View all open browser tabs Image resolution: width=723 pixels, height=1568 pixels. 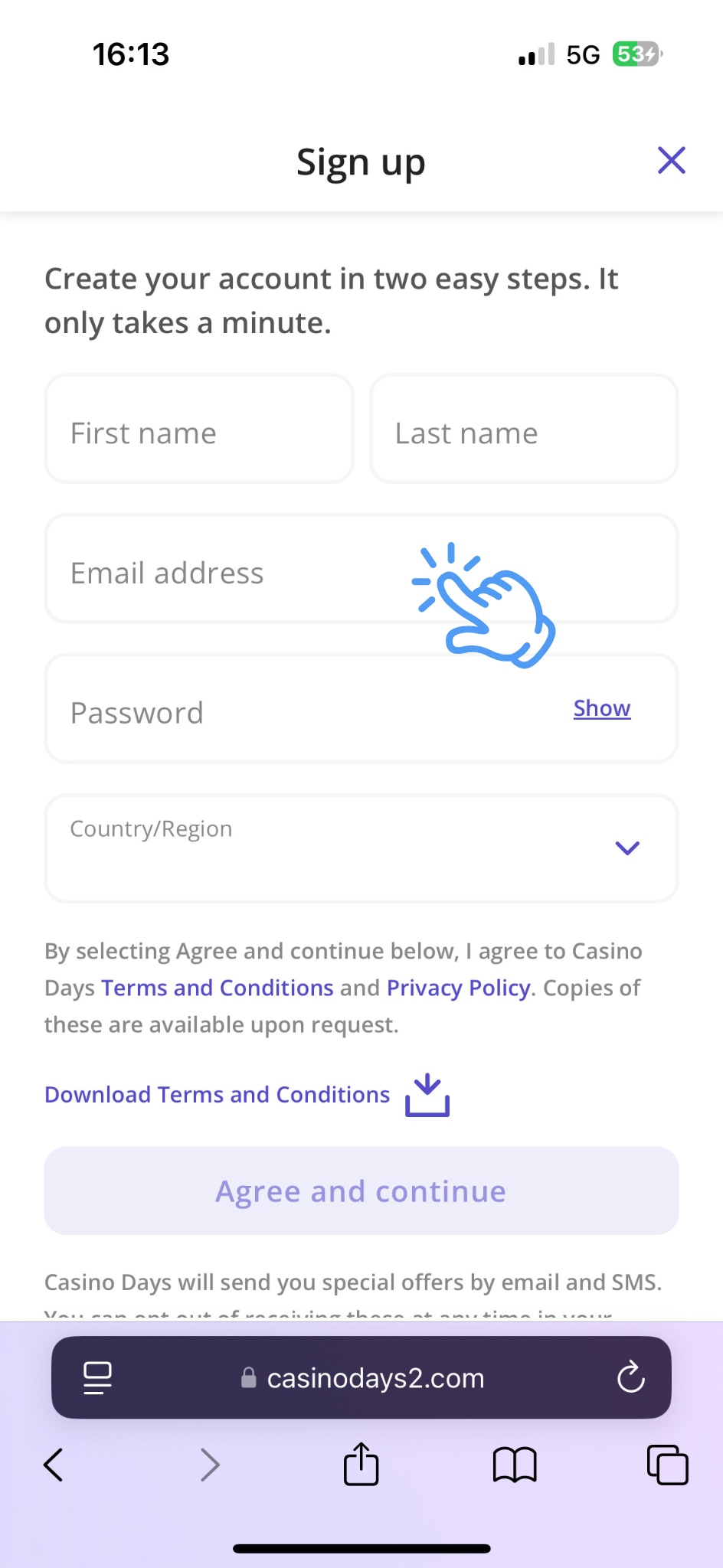(x=668, y=1465)
